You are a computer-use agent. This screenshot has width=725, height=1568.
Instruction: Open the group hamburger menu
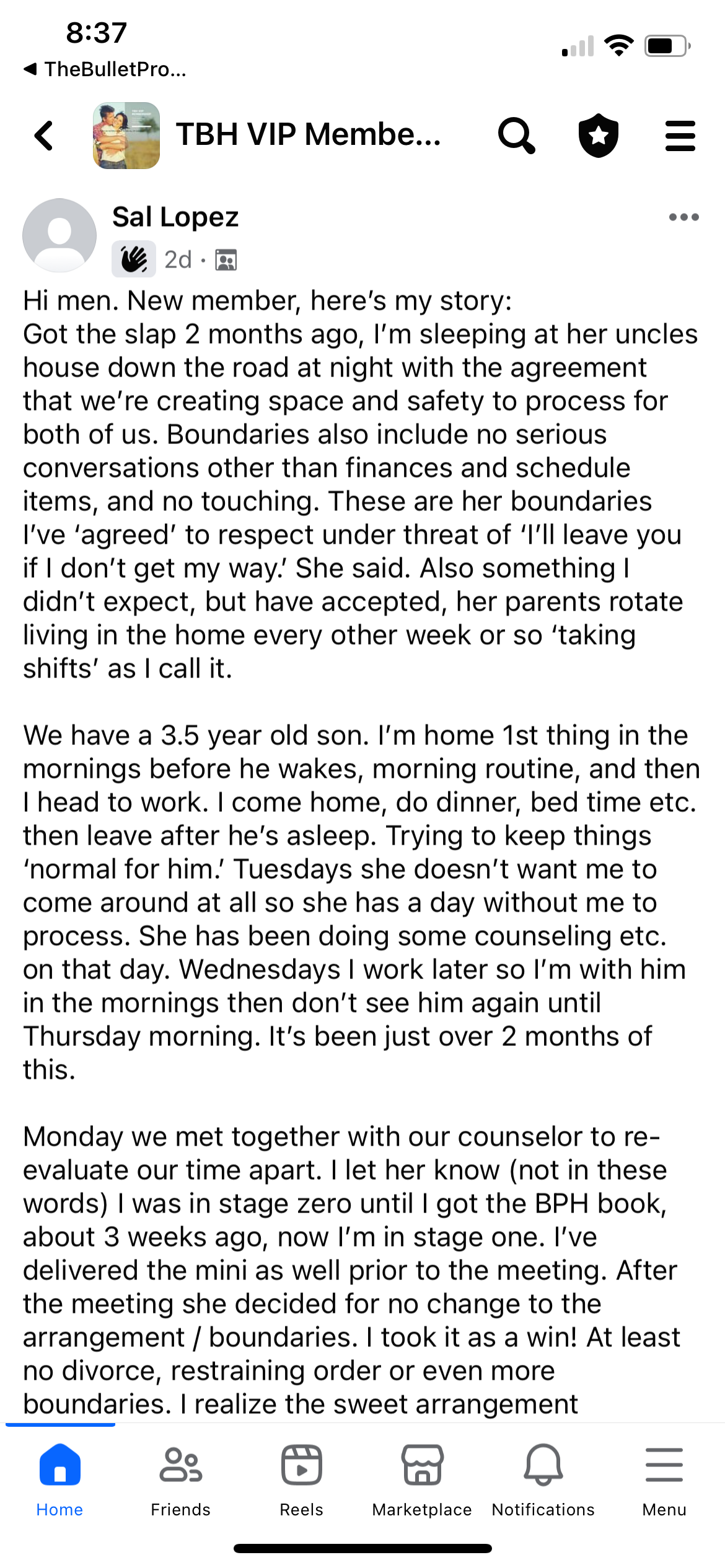click(x=680, y=136)
